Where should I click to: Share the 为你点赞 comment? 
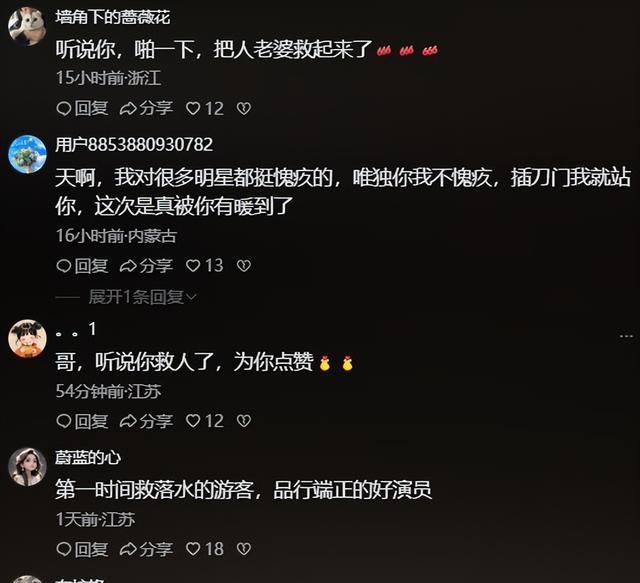tap(146, 422)
